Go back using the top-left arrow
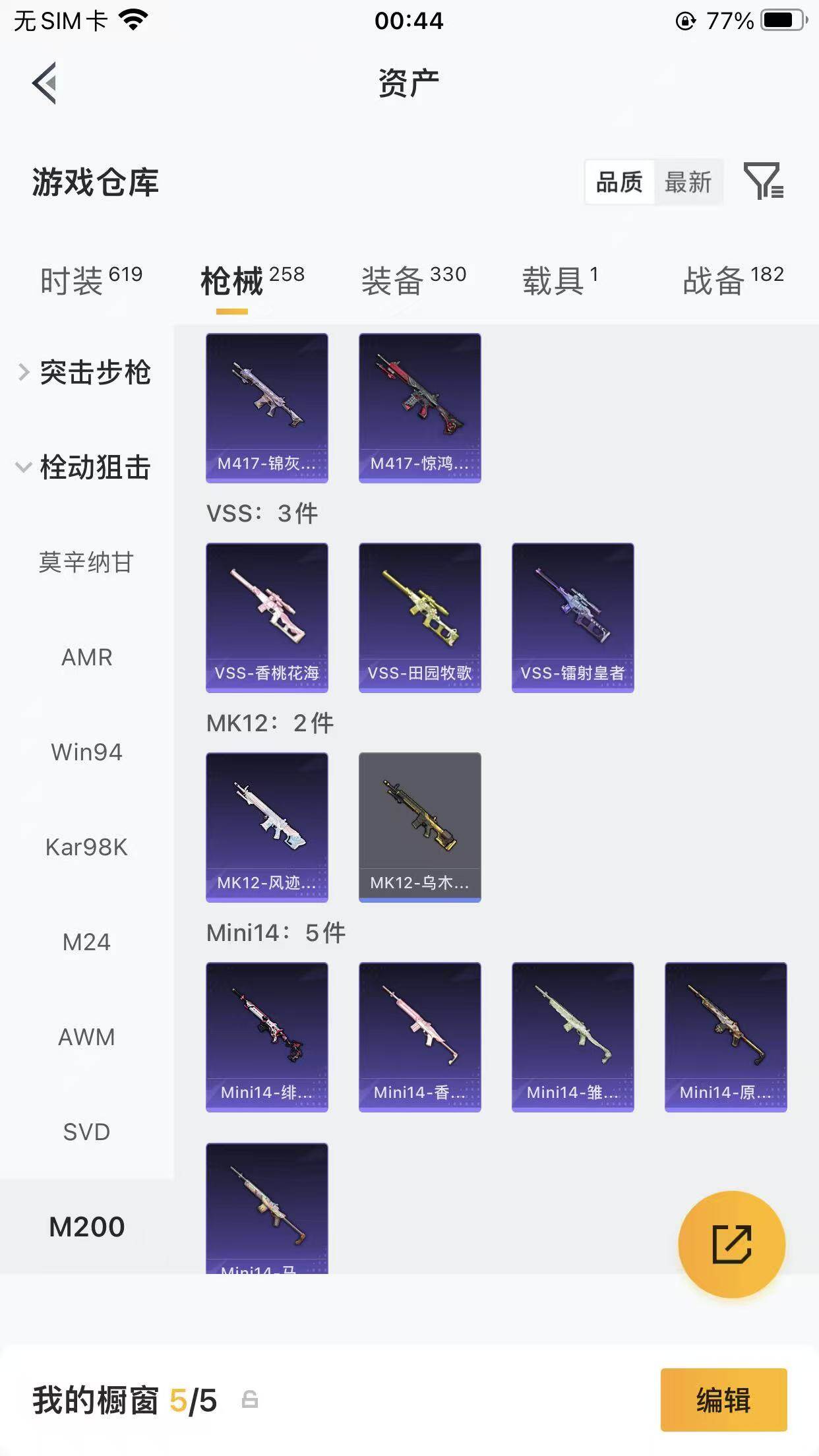This screenshot has height=1456, width=819. coord(45,84)
